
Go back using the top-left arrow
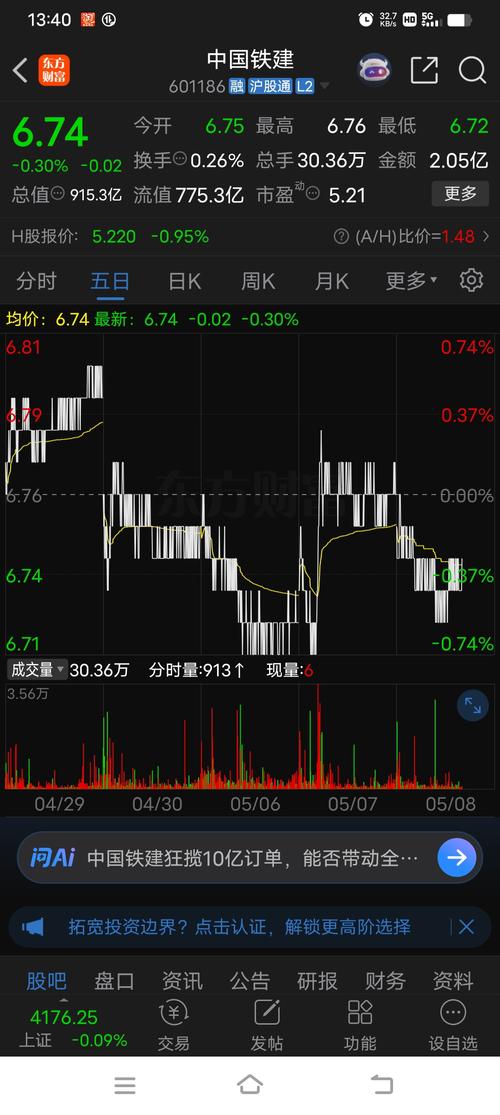[20, 70]
